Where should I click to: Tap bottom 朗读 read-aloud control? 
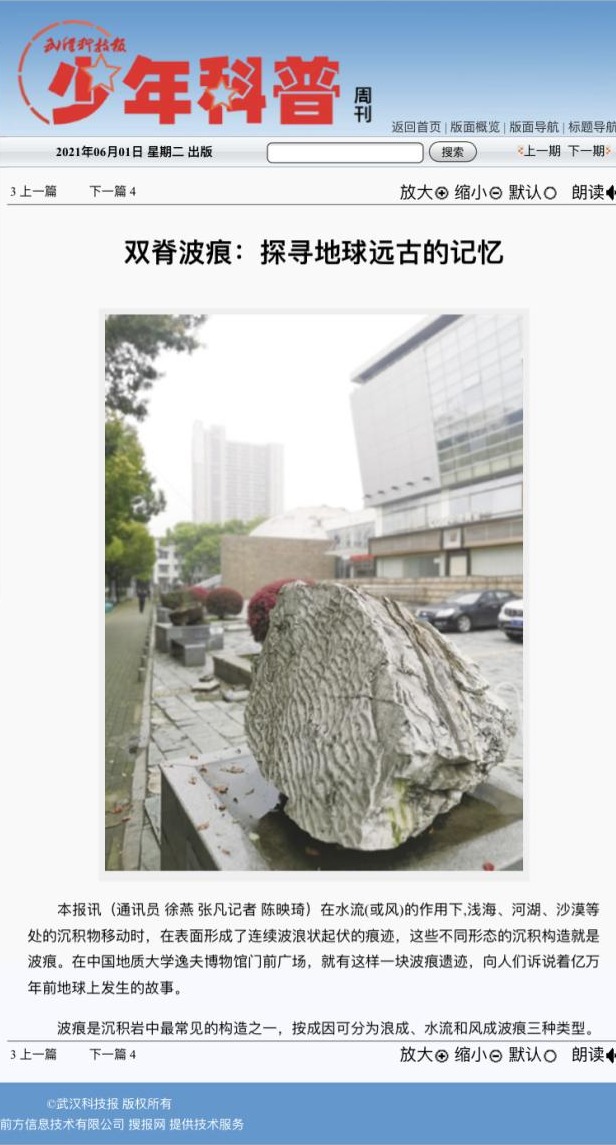coord(592,1054)
